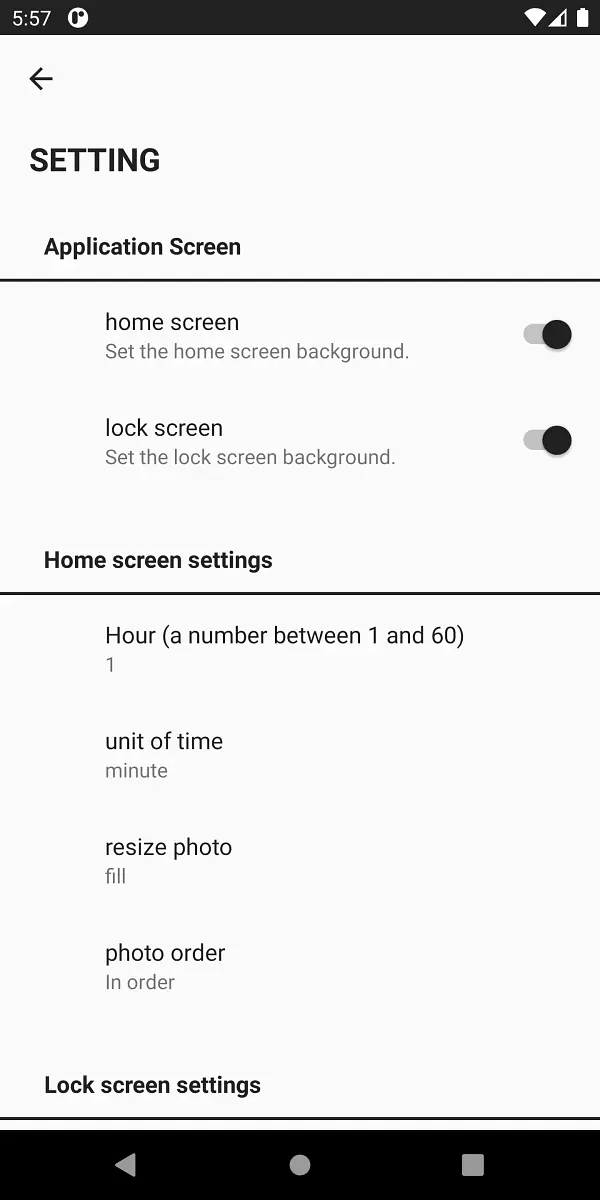Disable the lock screen background switch

[x=547, y=440]
